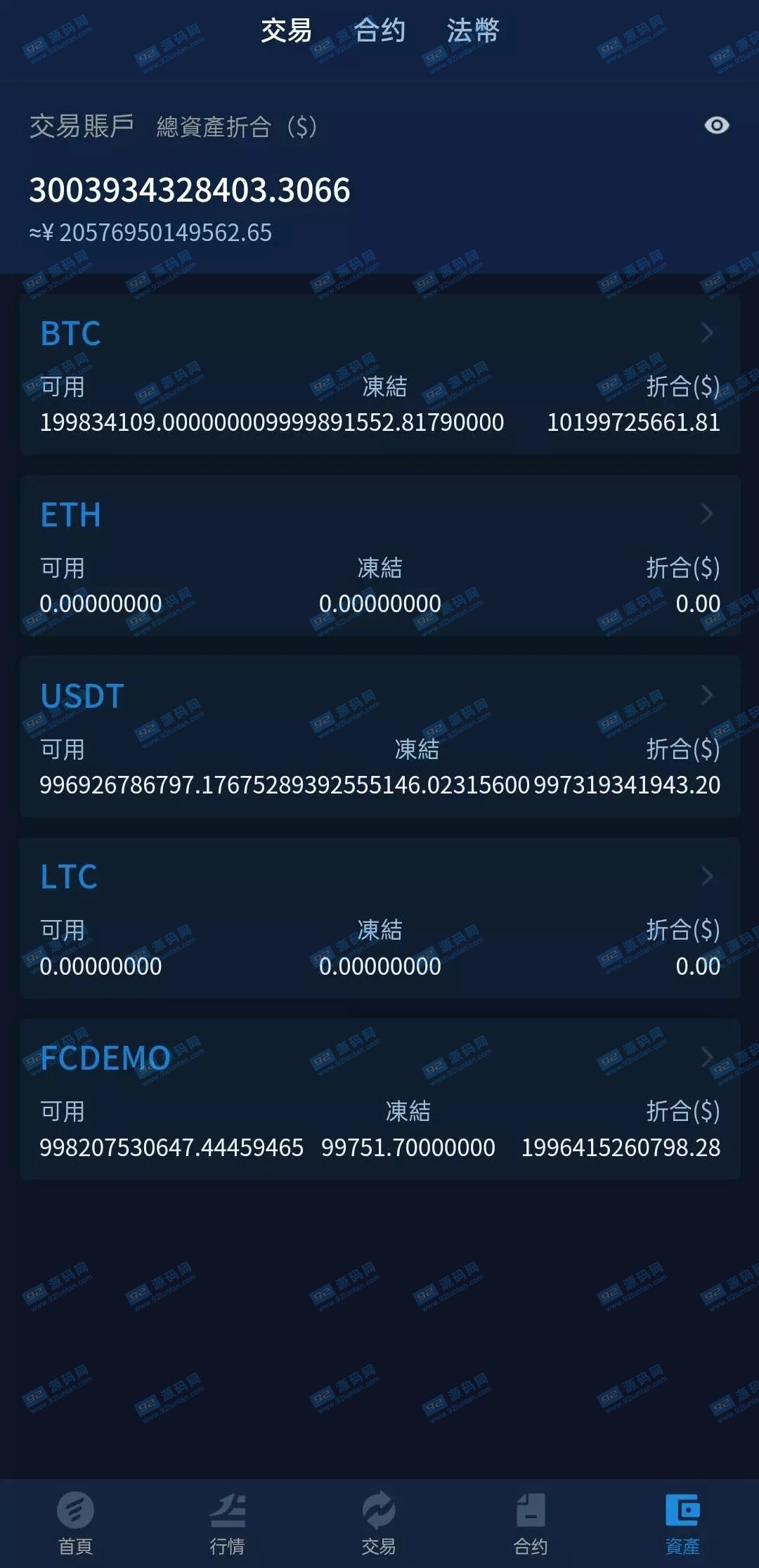Viewport: 759px width, 1568px height.
Task: Go to the 首頁 home tab
Action: pyautogui.click(x=75, y=1524)
